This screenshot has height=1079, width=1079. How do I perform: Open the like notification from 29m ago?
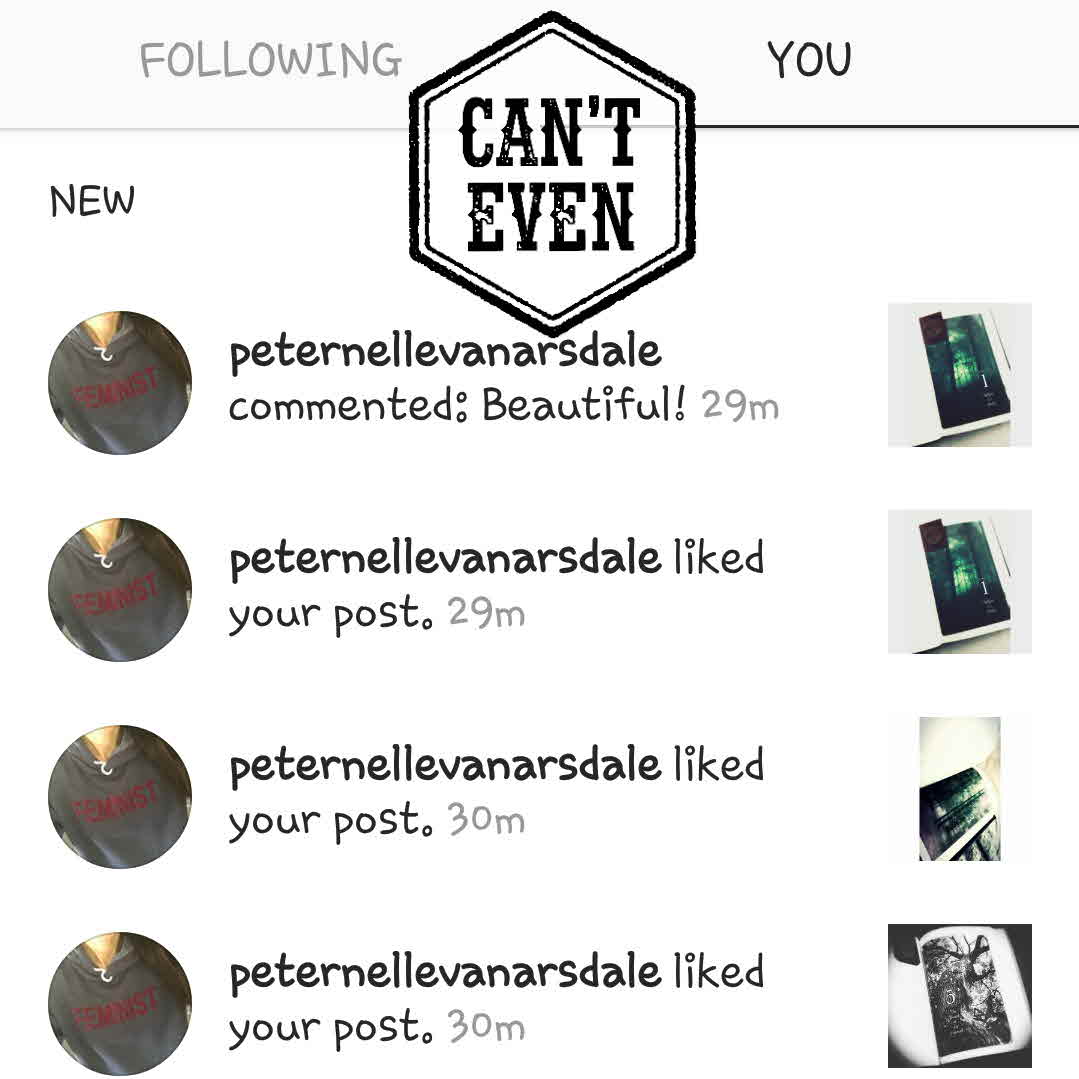496,587
